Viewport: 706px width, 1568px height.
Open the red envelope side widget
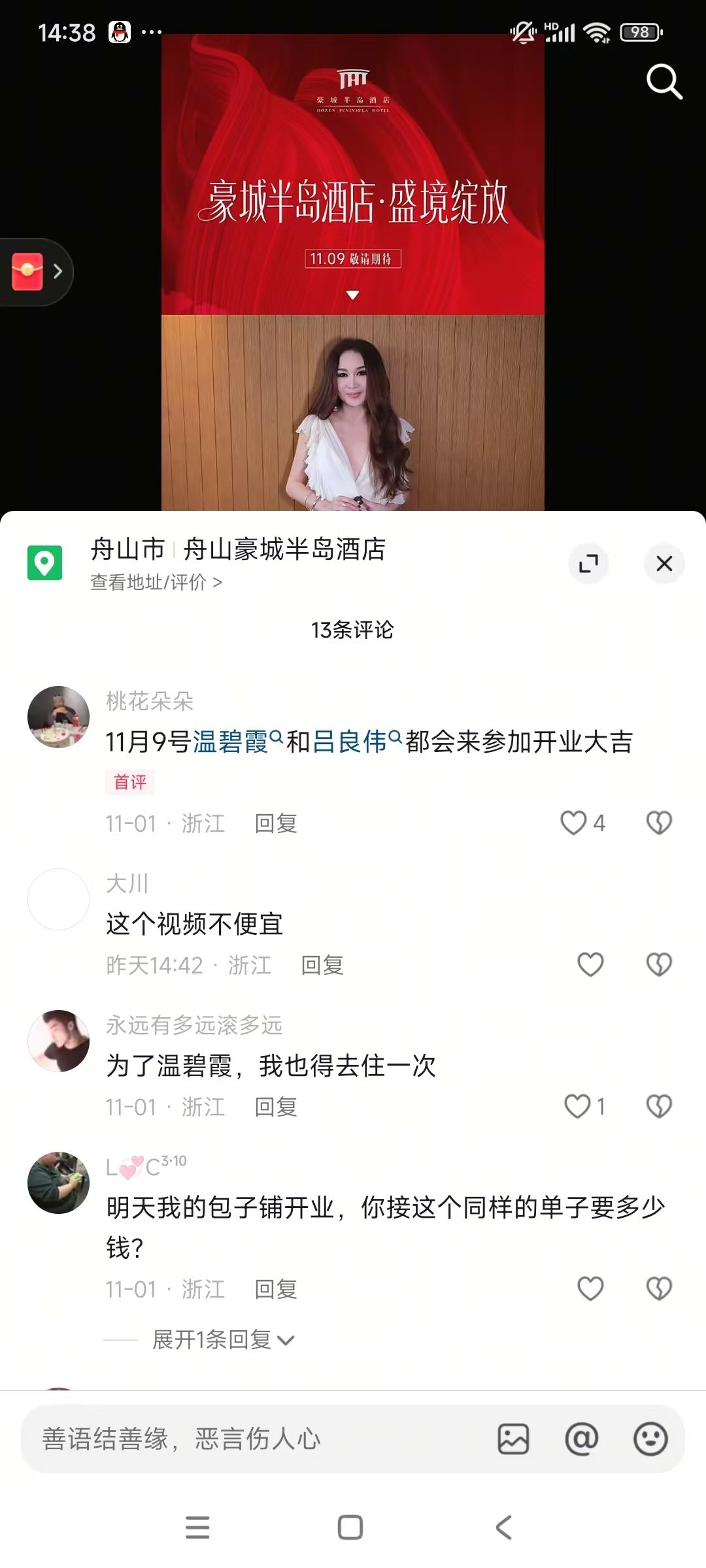pos(29,271)
